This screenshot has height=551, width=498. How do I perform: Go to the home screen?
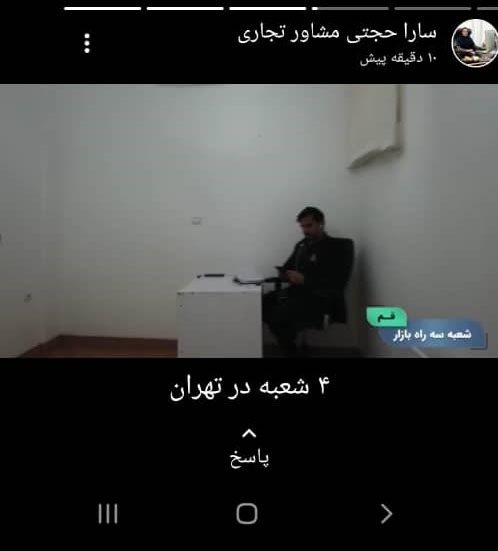(x=247, y=514)
